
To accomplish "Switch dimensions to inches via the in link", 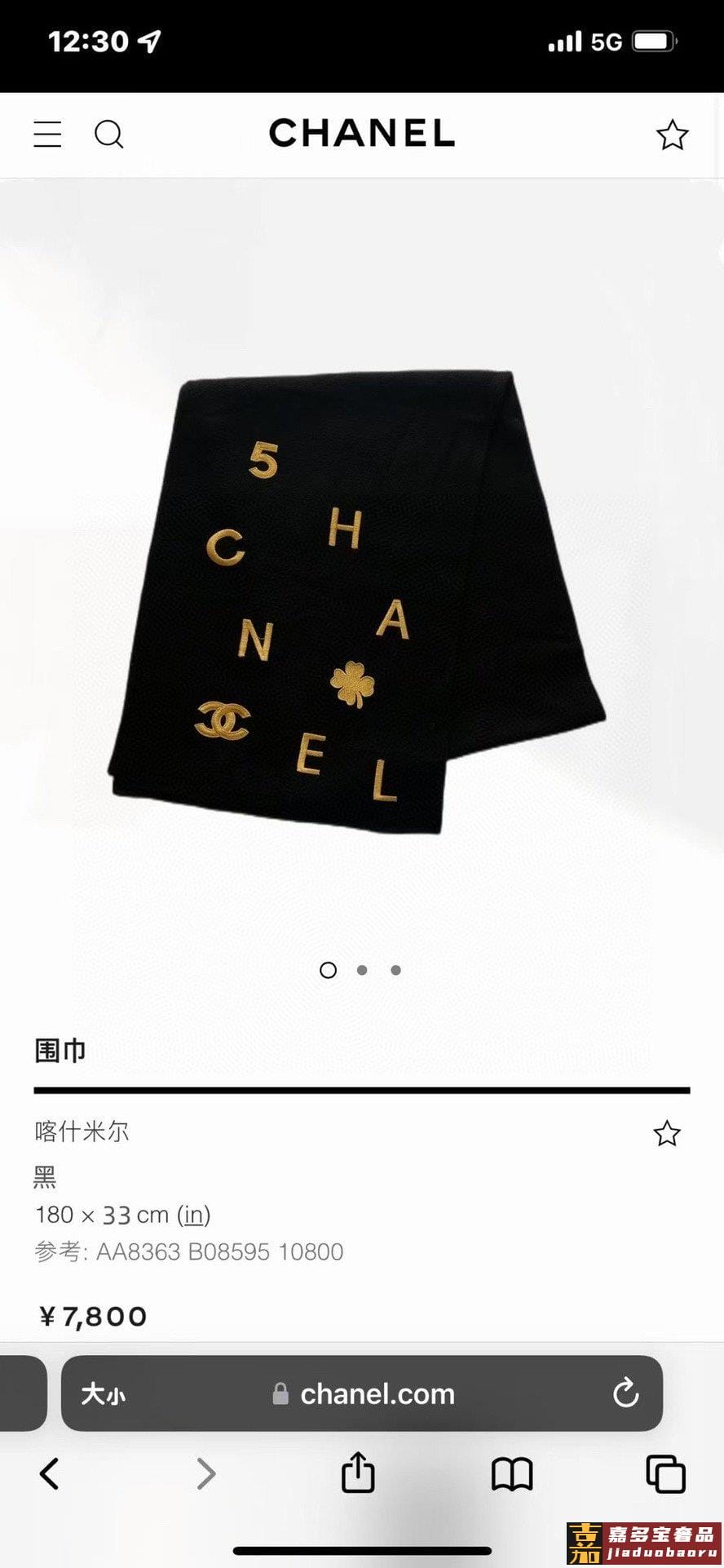I will (x=193, y=1215).
